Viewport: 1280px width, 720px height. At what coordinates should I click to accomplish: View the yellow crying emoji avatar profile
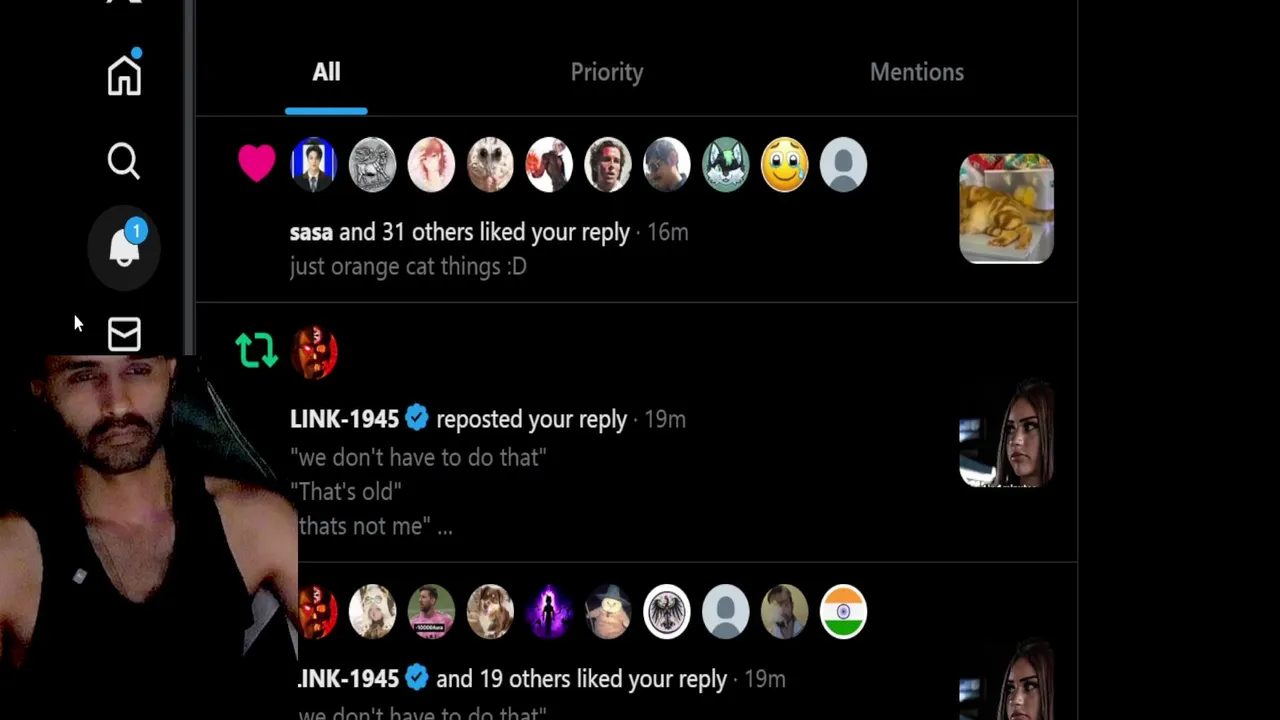point(784,165)
